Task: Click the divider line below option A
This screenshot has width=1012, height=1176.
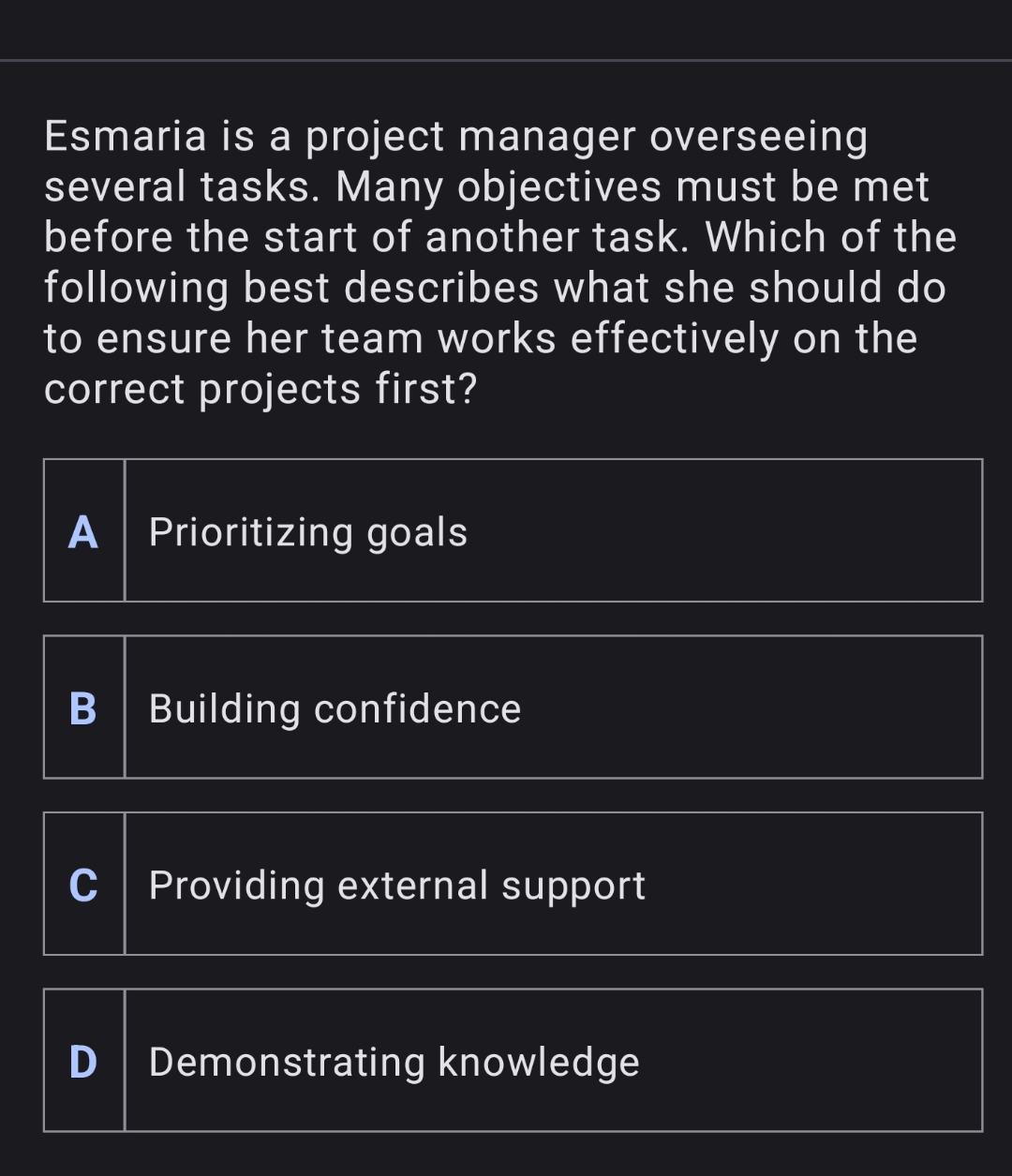Action: point(511,618)
